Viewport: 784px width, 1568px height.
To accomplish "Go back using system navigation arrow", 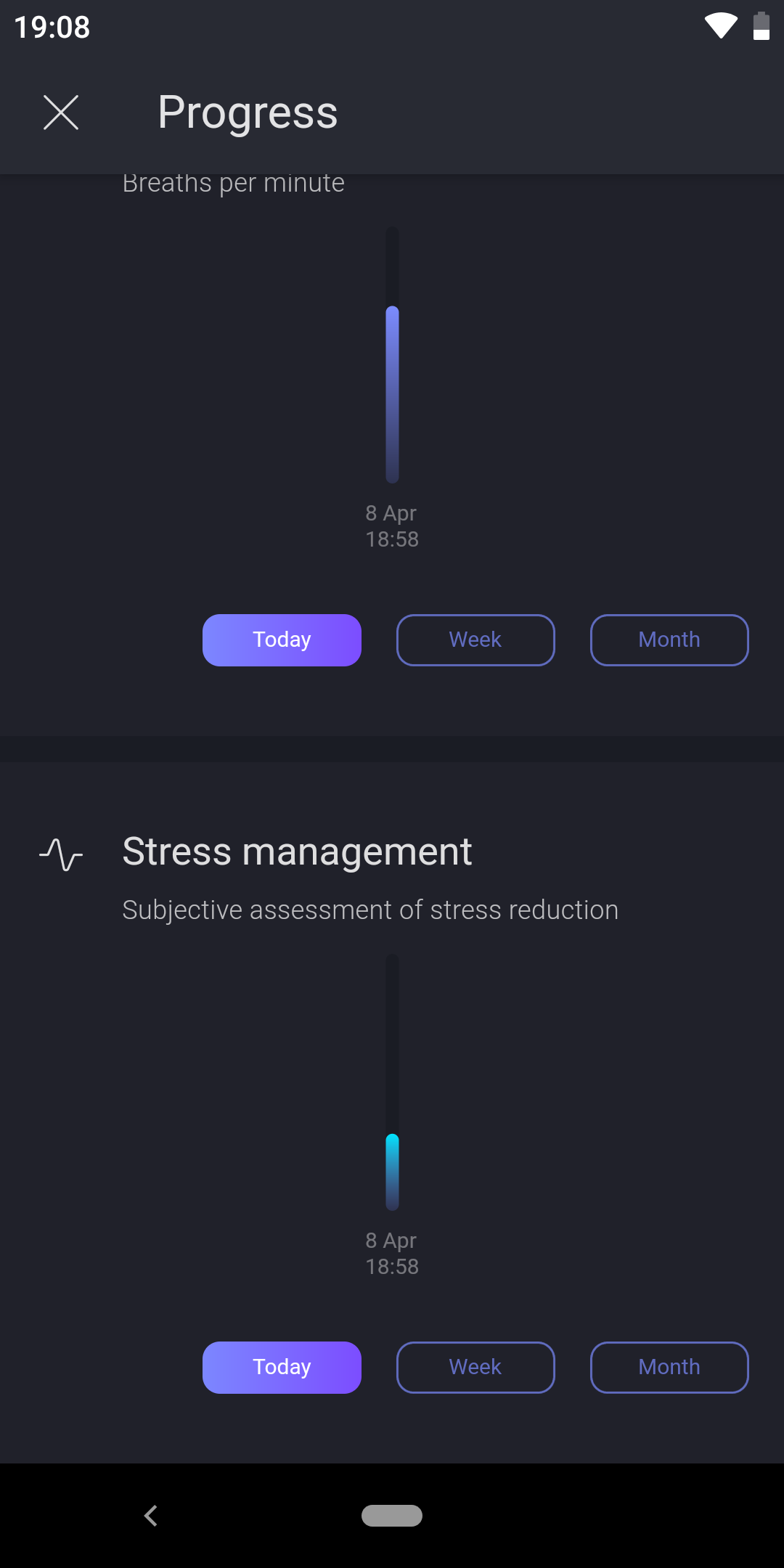I will coord(151,1516).
